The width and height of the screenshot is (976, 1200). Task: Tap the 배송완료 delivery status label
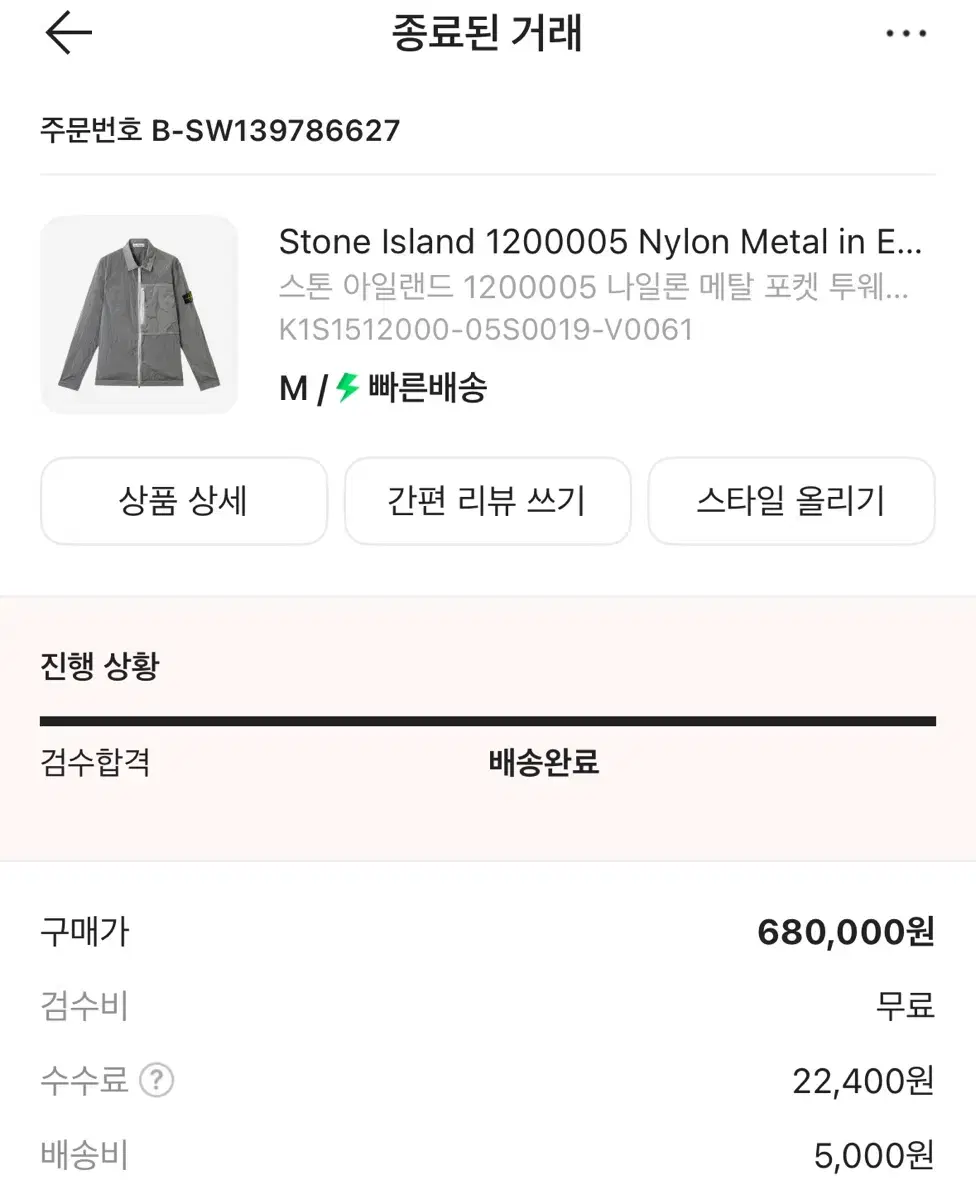pos(542,762)
